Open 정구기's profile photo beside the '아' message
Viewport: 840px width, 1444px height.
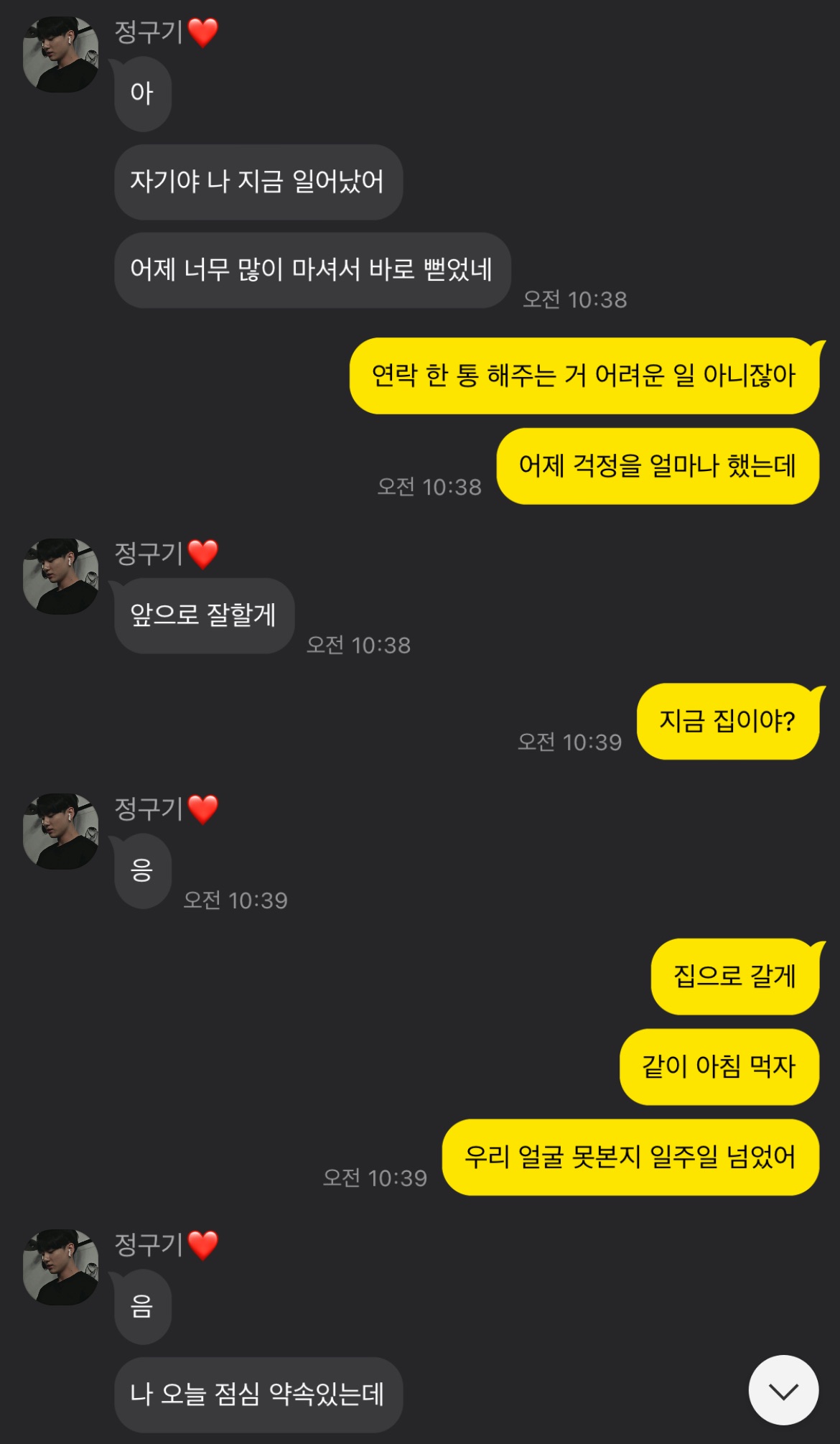(60, 55)
